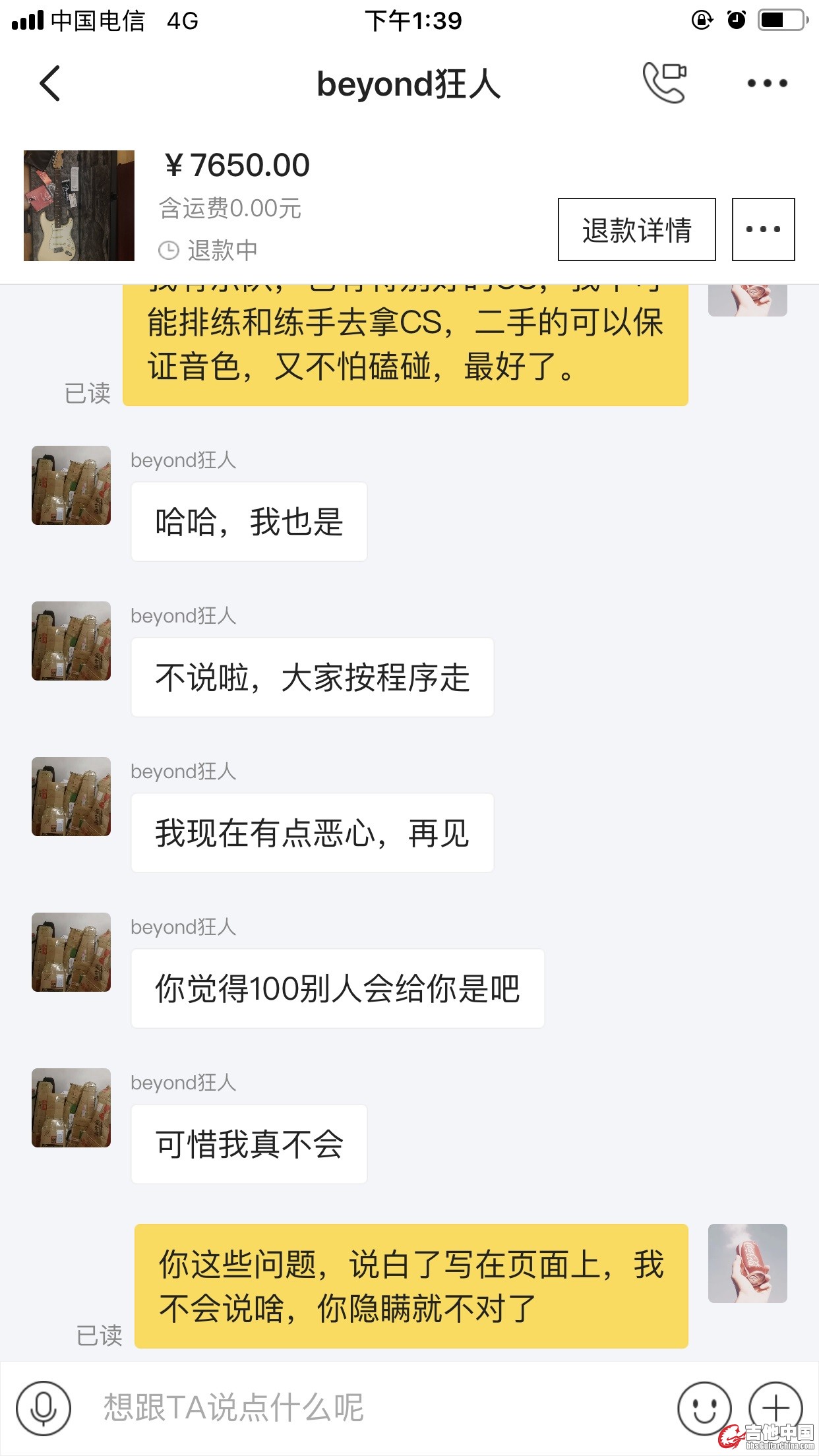Screen dimensions: 819x1456
Task: Open the chat overflow menu in header
Action: coord(767,84)
